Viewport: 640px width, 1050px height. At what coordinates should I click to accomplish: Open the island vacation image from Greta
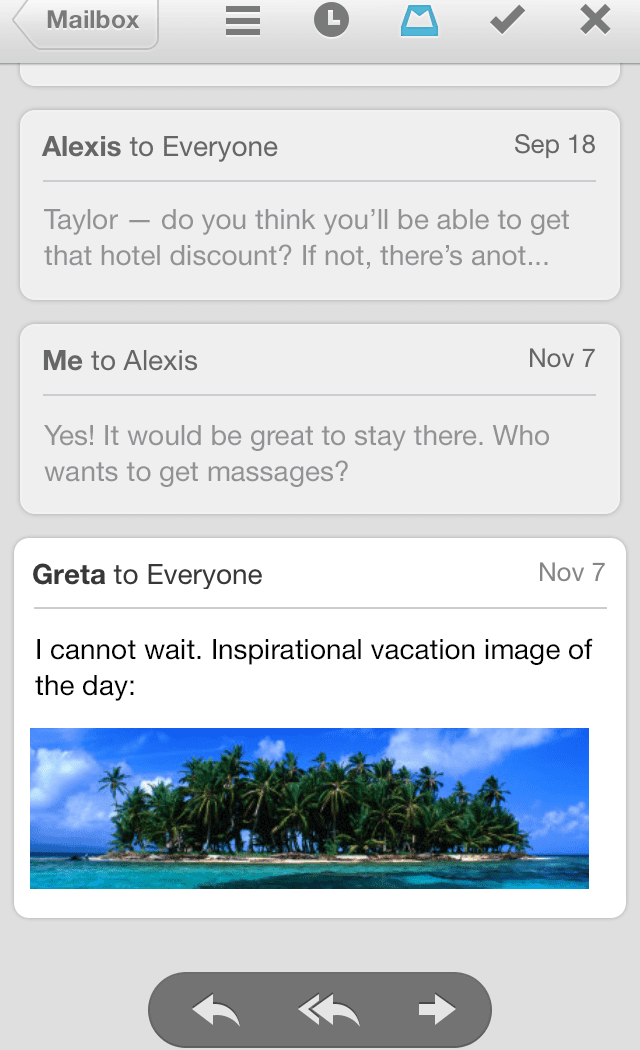(x=309, y=808)
